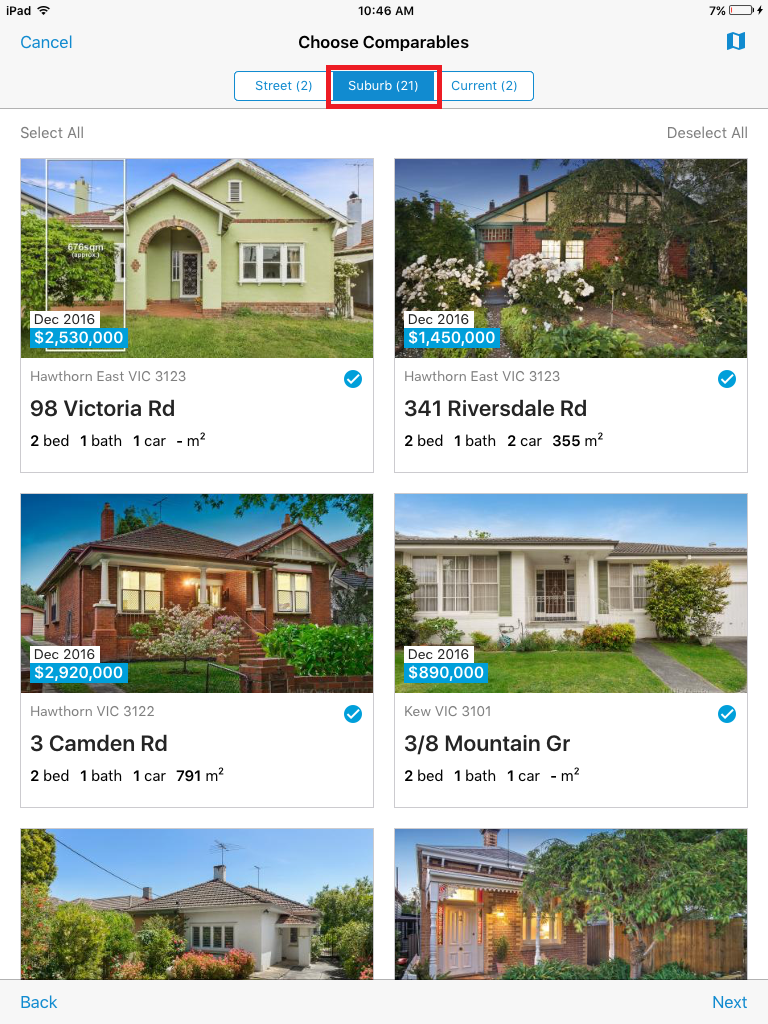Open the map view icon
768x1024 pixels.
[736, 41]
